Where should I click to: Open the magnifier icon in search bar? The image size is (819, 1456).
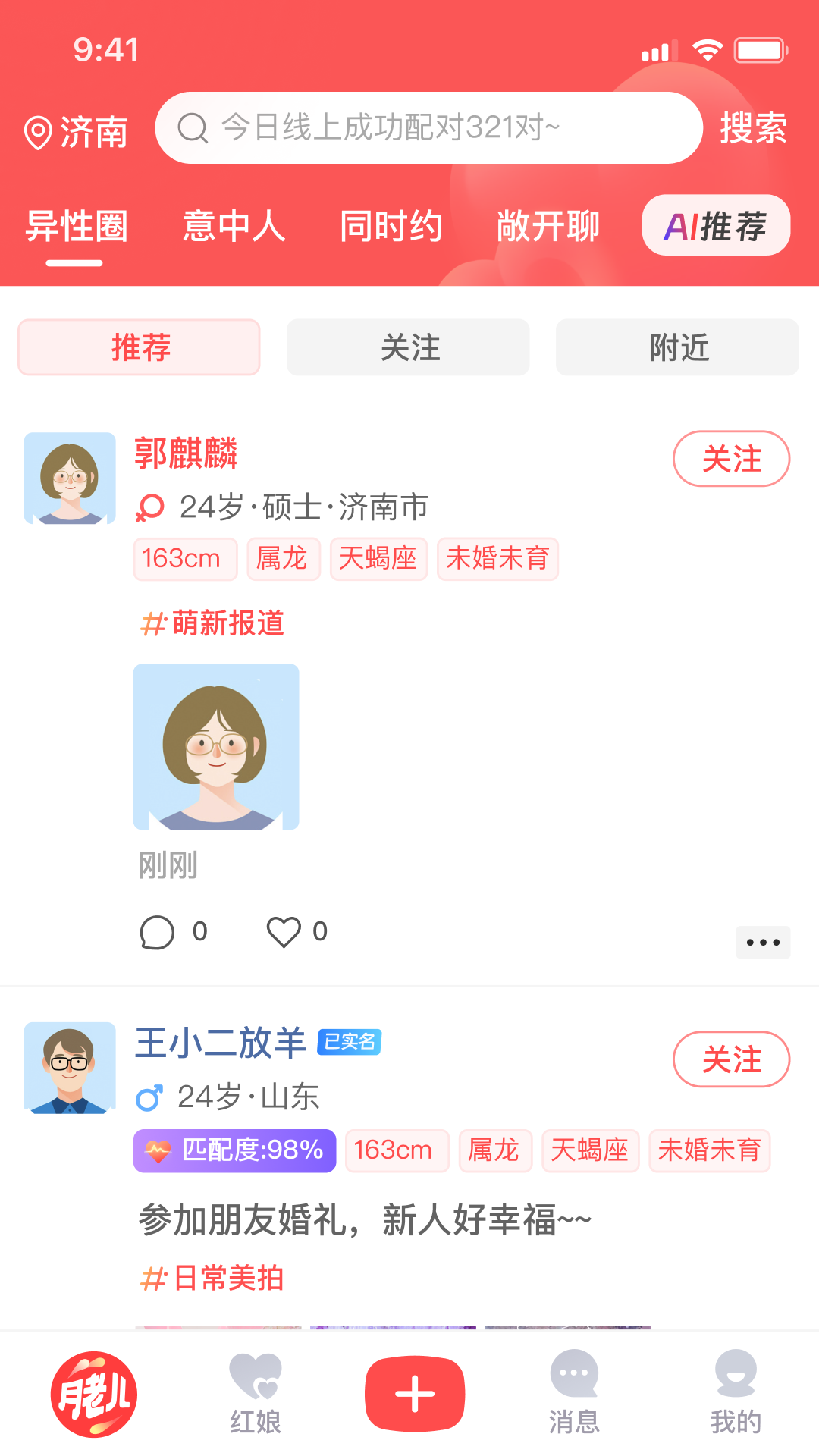pos(195,127)
